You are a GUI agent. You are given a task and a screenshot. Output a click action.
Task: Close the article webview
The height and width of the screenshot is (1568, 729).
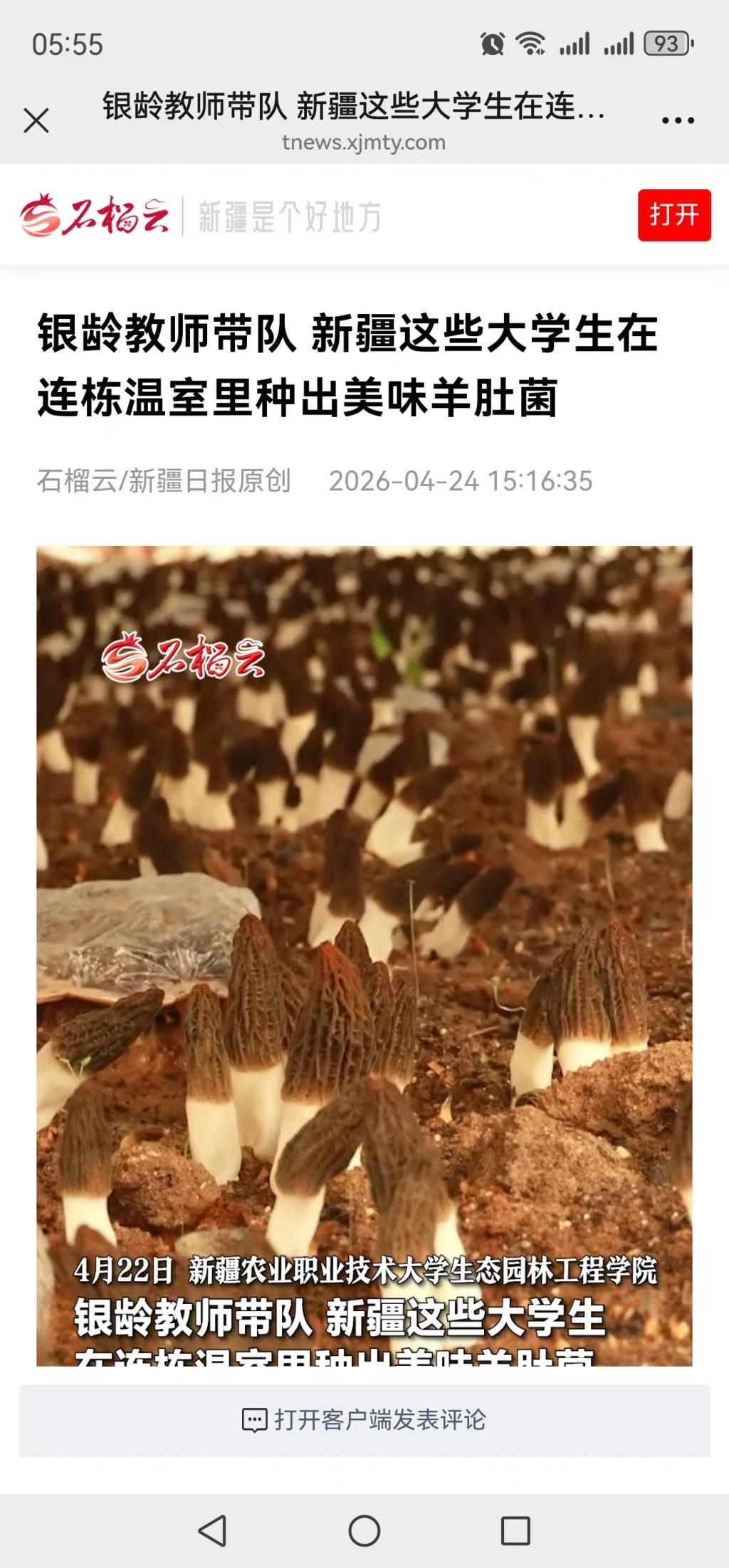36,120
